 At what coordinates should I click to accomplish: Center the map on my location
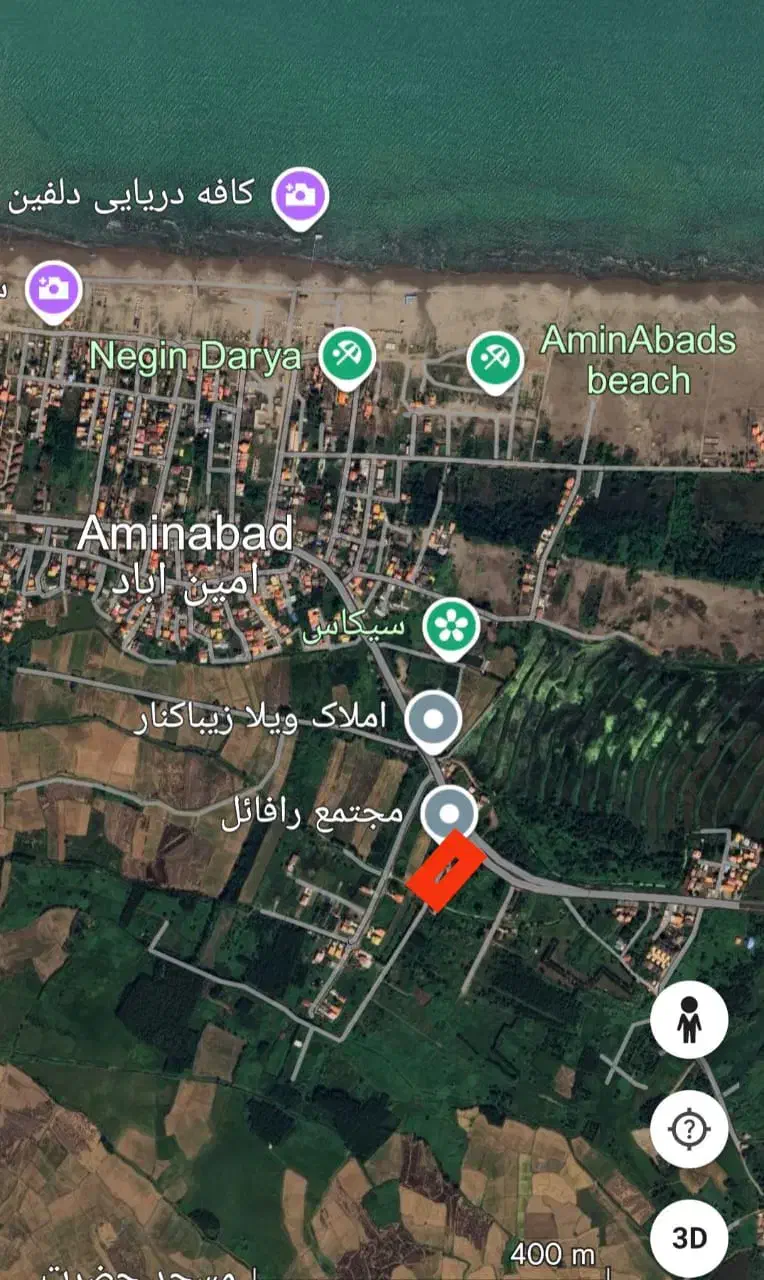pyautogui.click(x=689, y=1129)
